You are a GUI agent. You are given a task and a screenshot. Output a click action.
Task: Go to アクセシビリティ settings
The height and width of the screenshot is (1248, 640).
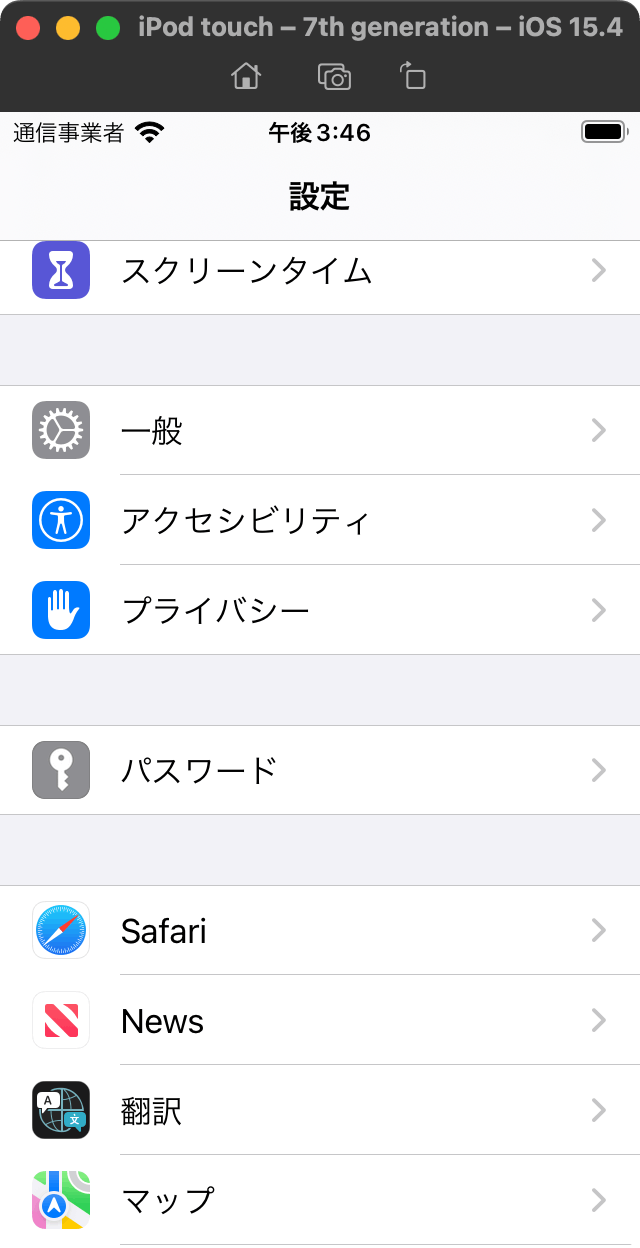[320, 520]
